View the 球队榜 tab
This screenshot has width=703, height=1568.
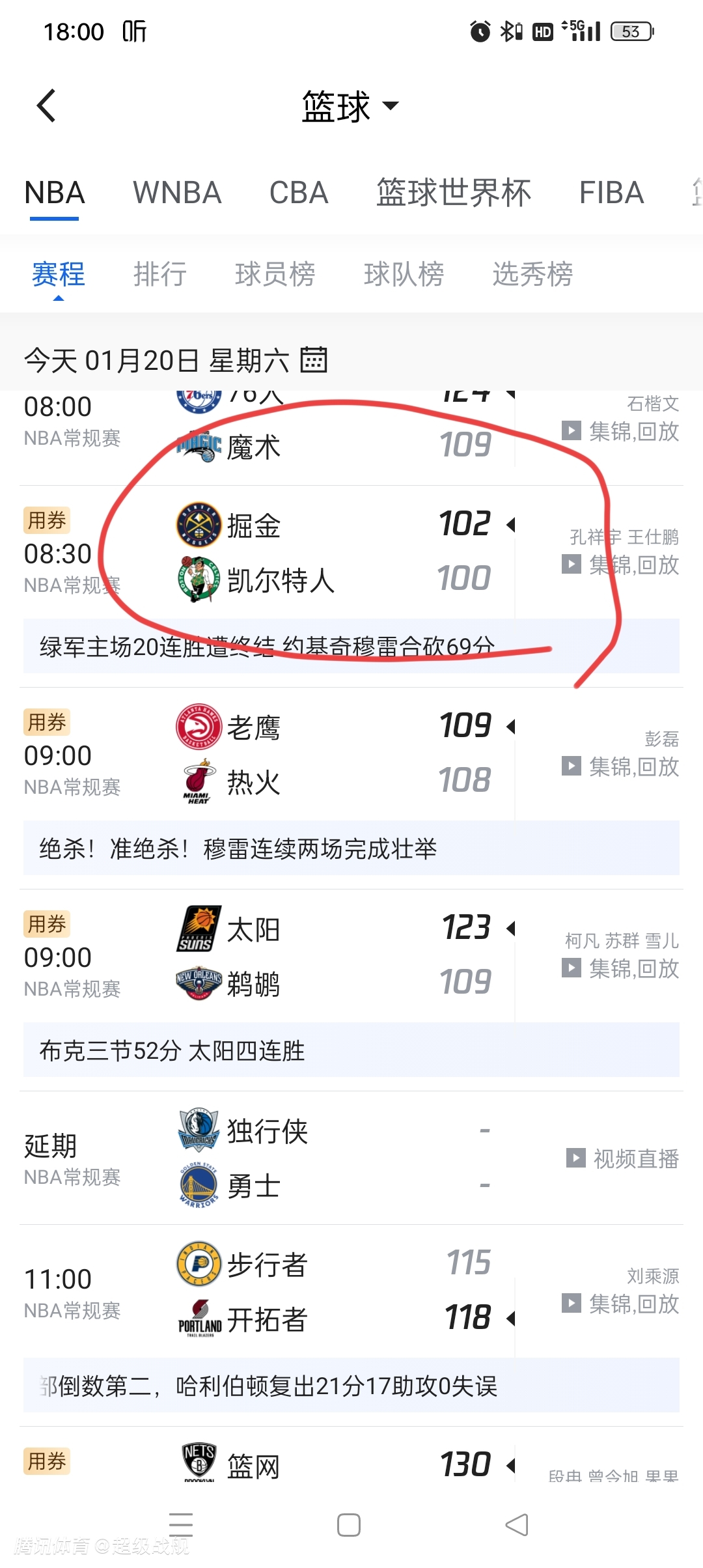[404, 274]
